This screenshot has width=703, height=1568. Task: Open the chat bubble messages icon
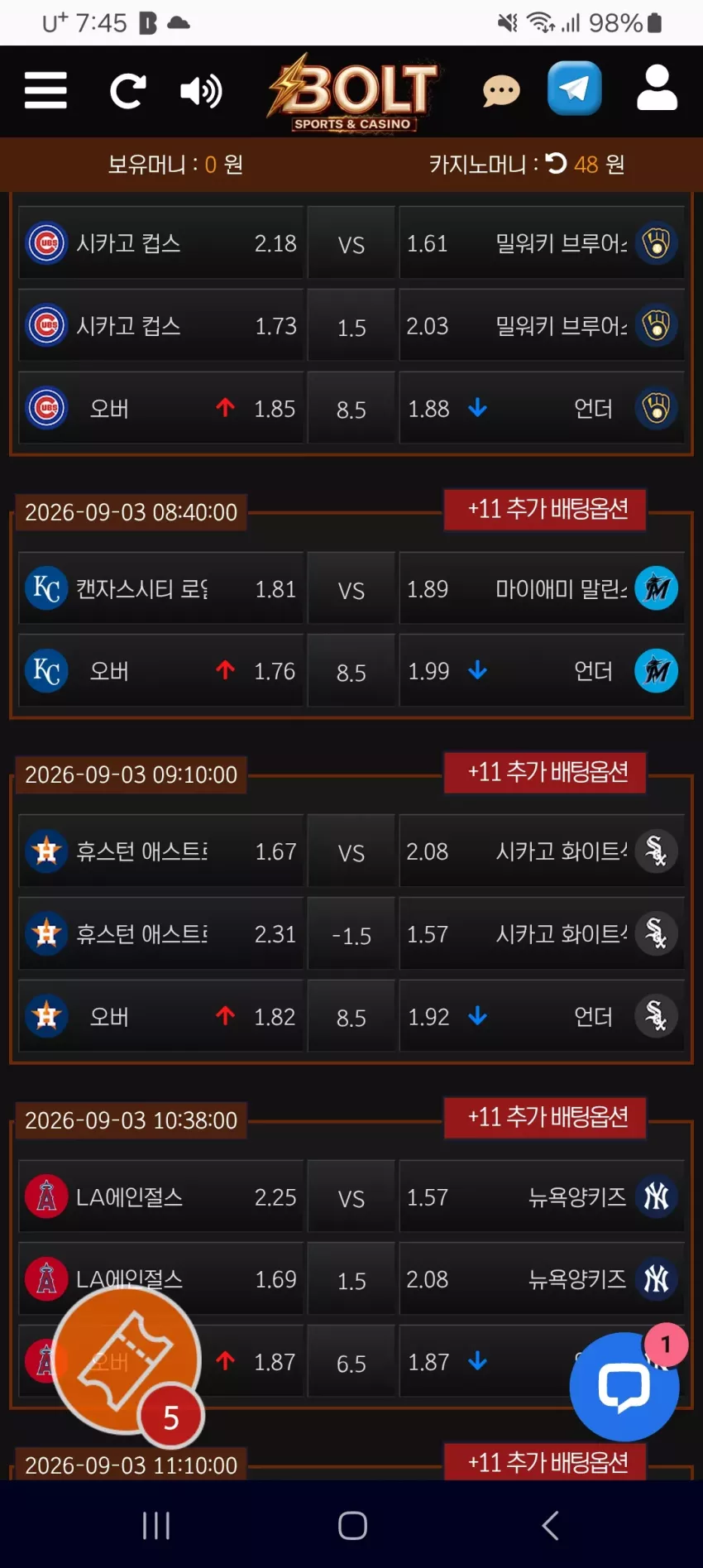(501, 91)
